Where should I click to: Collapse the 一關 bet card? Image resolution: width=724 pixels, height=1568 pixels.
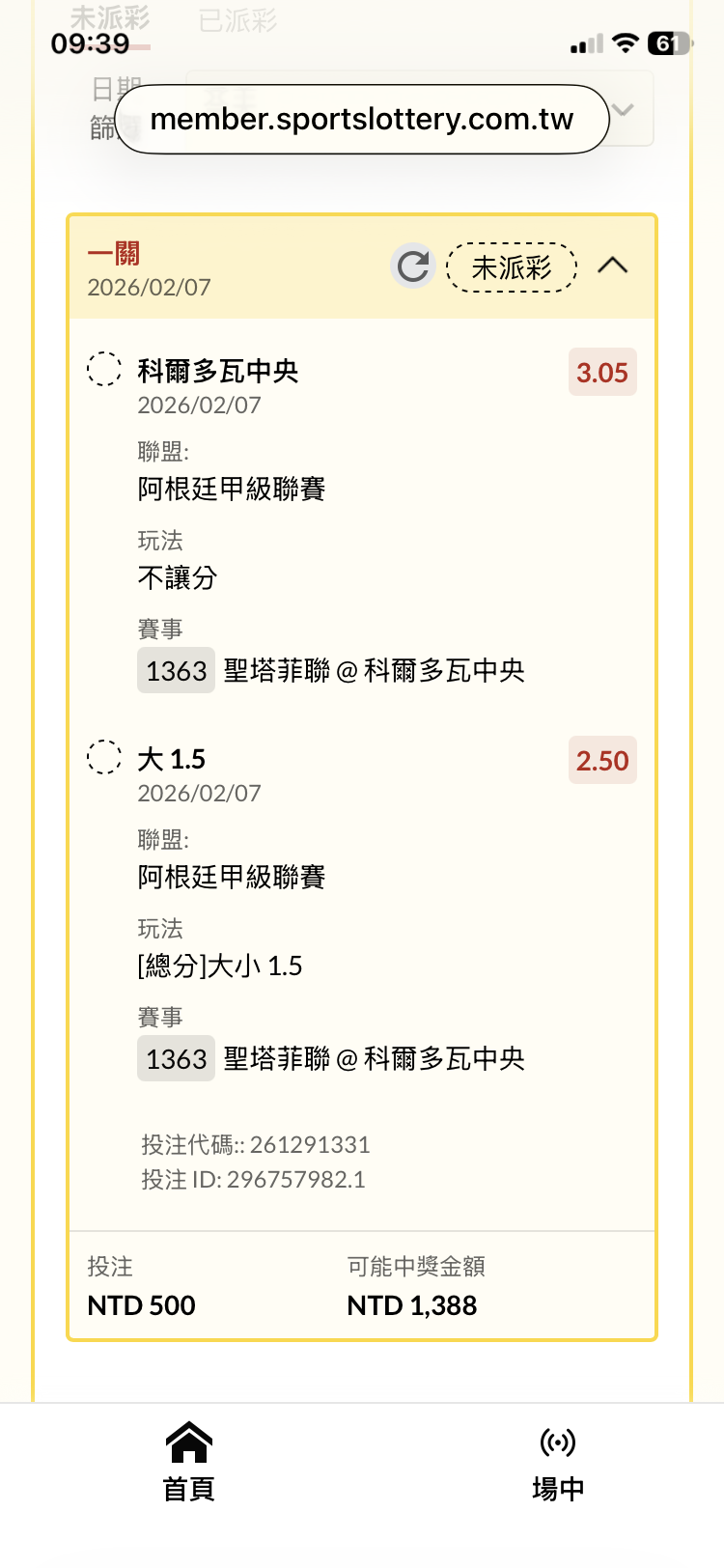(613, 266)
